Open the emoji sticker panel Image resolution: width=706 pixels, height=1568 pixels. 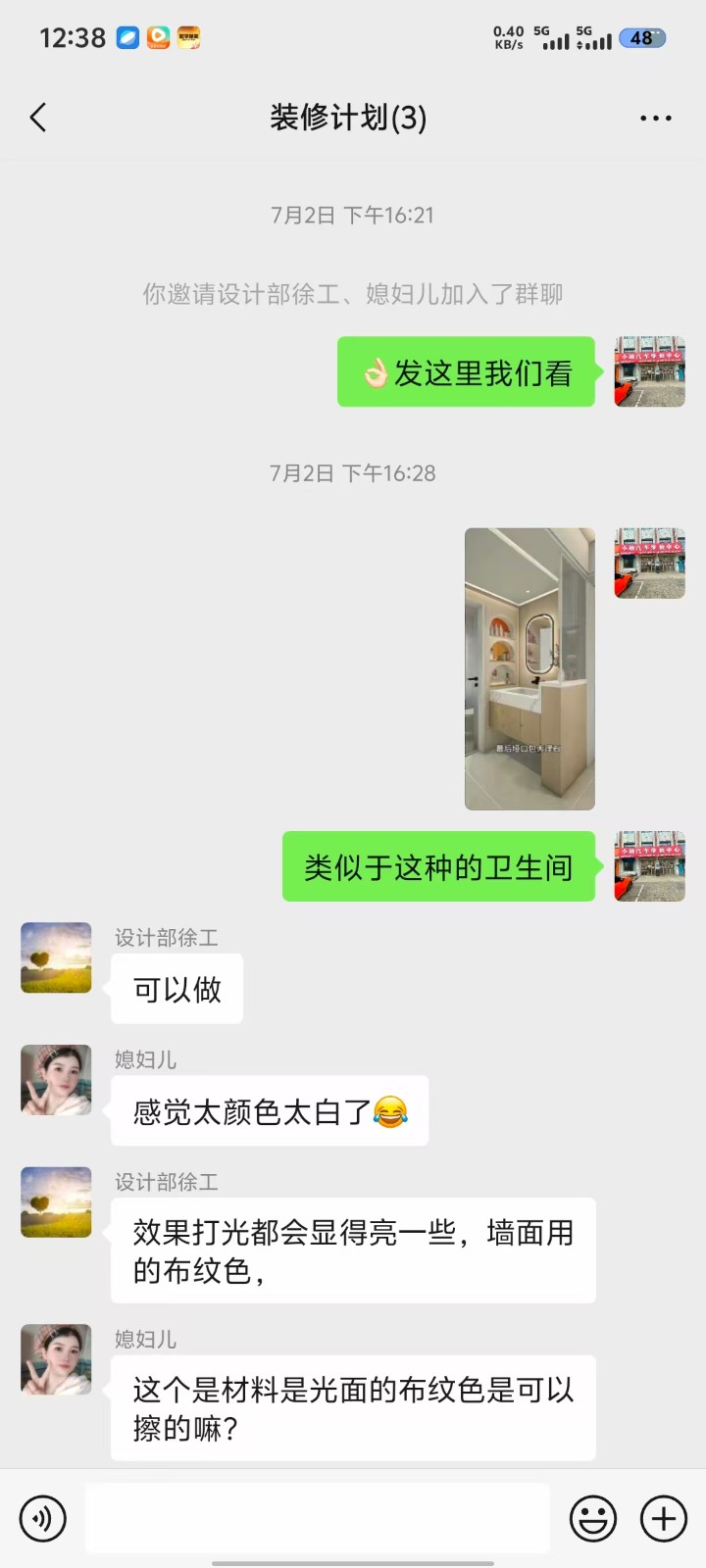[593, 1519]
